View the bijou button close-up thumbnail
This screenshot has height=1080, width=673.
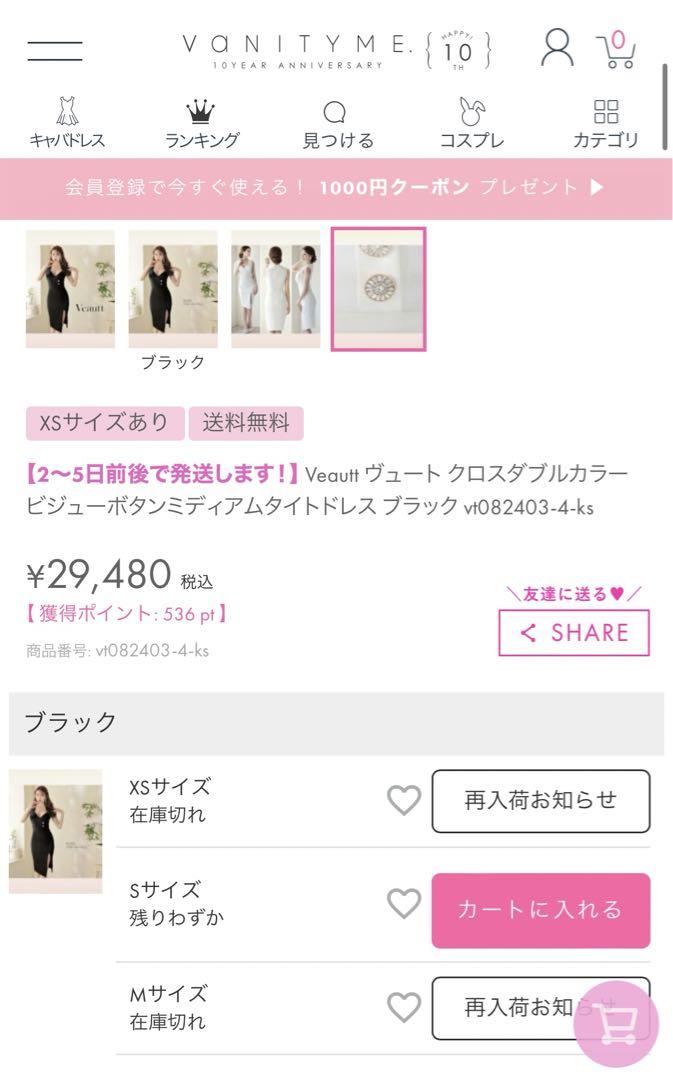(379, 289)
